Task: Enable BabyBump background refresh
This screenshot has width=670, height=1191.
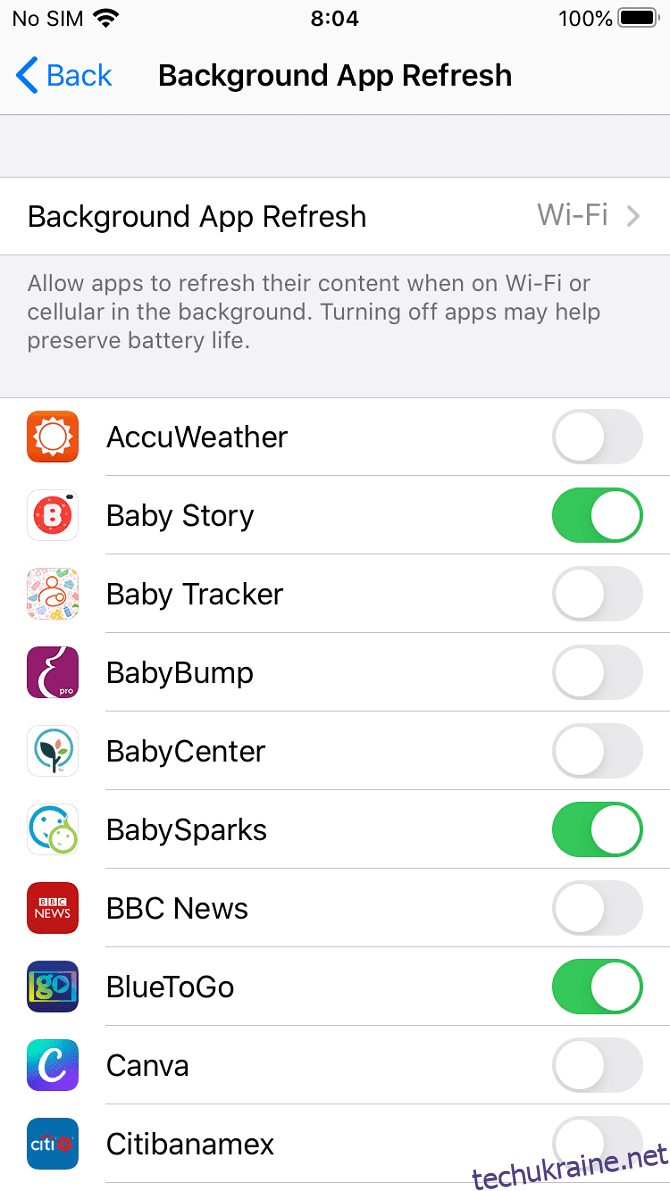Action: [x=597, y=672]
